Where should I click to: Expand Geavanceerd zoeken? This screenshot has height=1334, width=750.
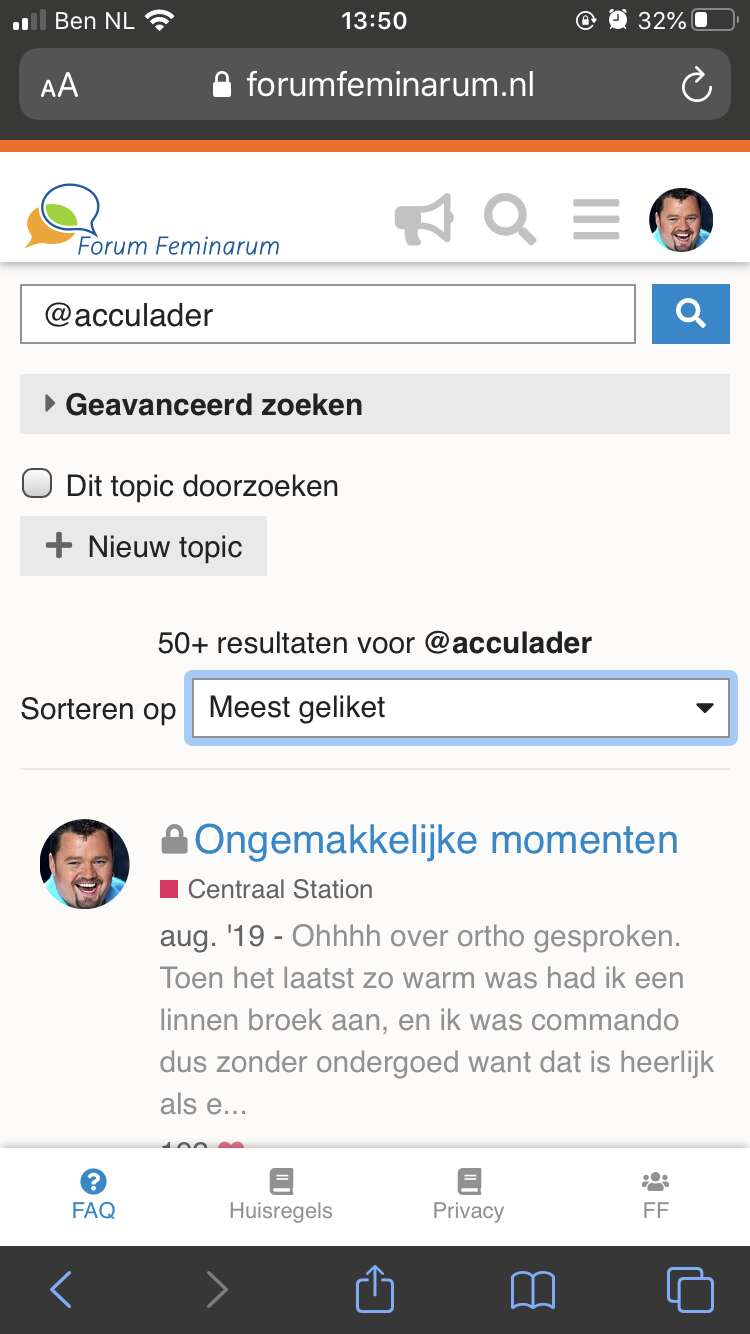(375, 405)
